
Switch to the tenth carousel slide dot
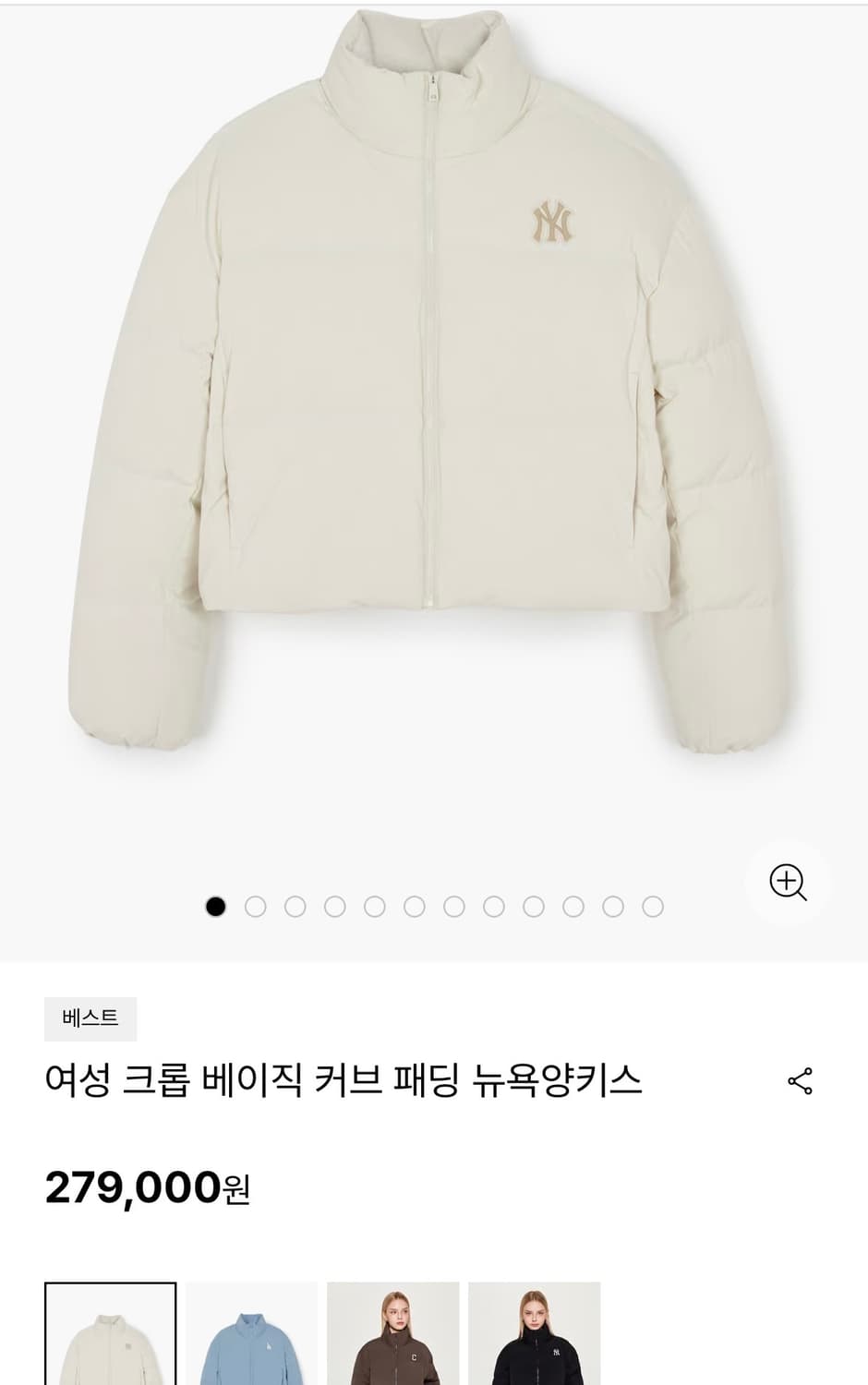click(x=573, y=907)
